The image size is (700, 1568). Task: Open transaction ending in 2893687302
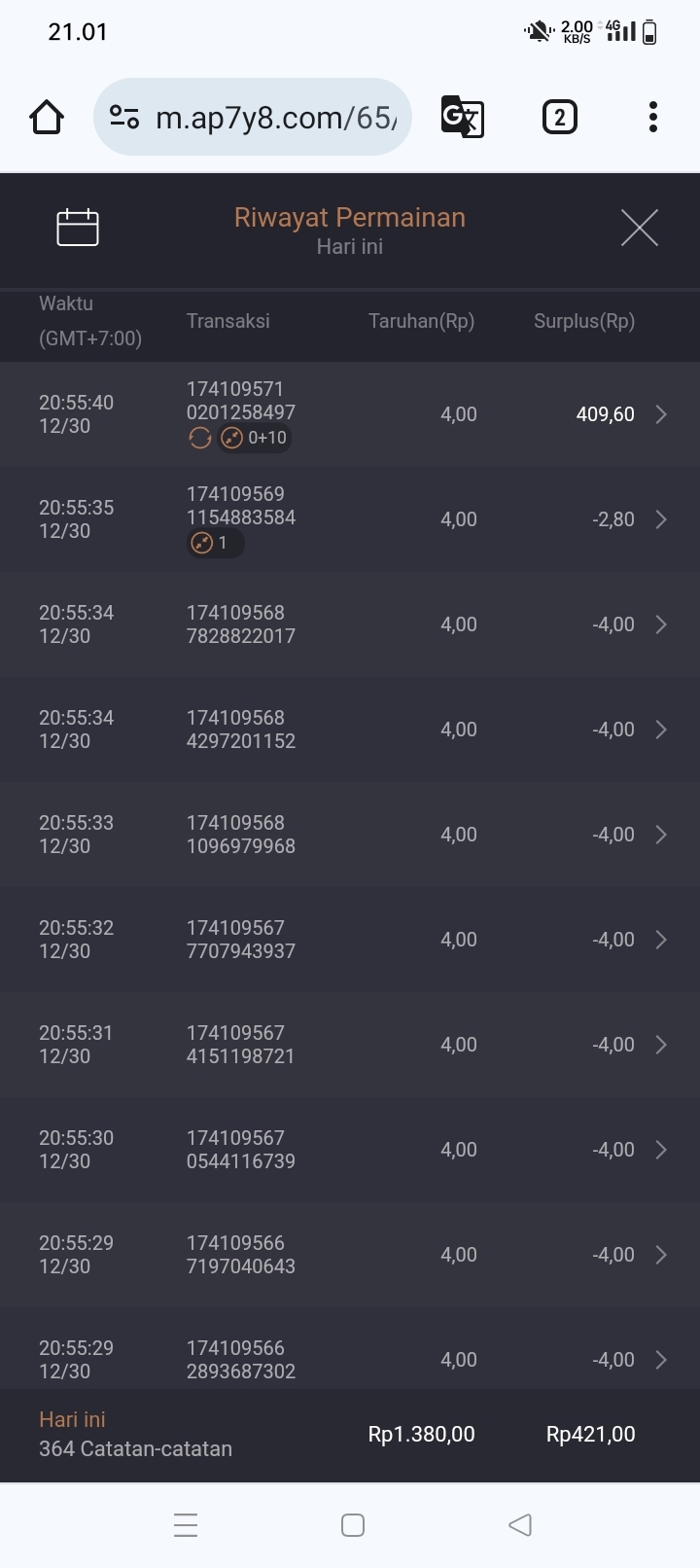[x=661, y=1360]
